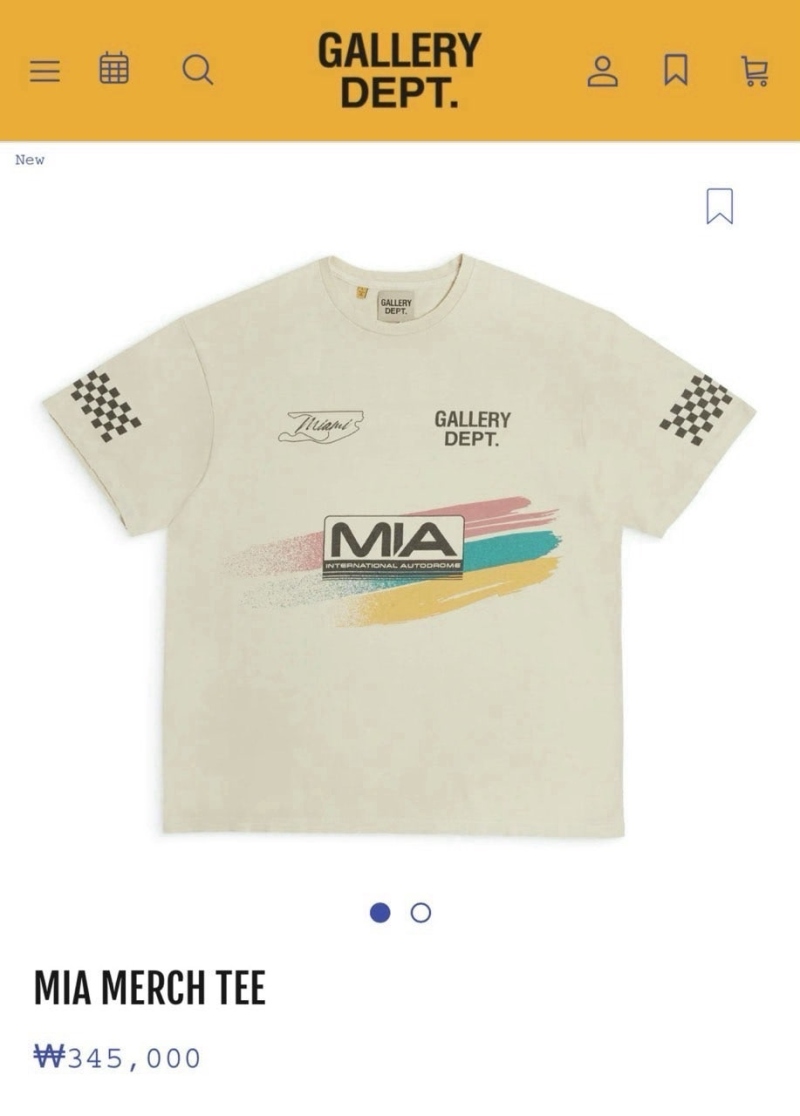Open the account profile icon

(x=602, y=70)
